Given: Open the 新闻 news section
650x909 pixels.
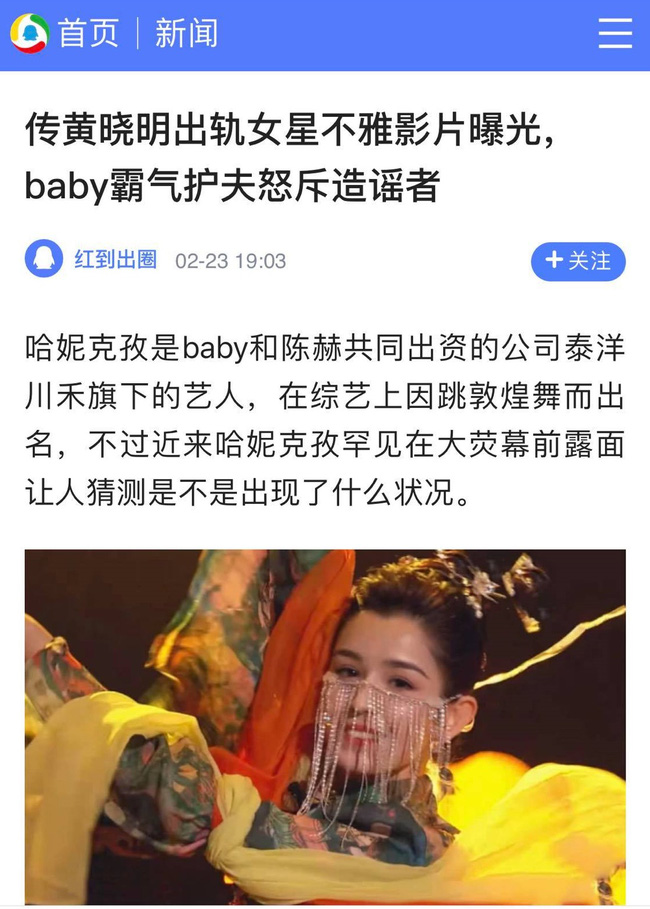Looking at the screenshot, I should [x=186, y=33].
